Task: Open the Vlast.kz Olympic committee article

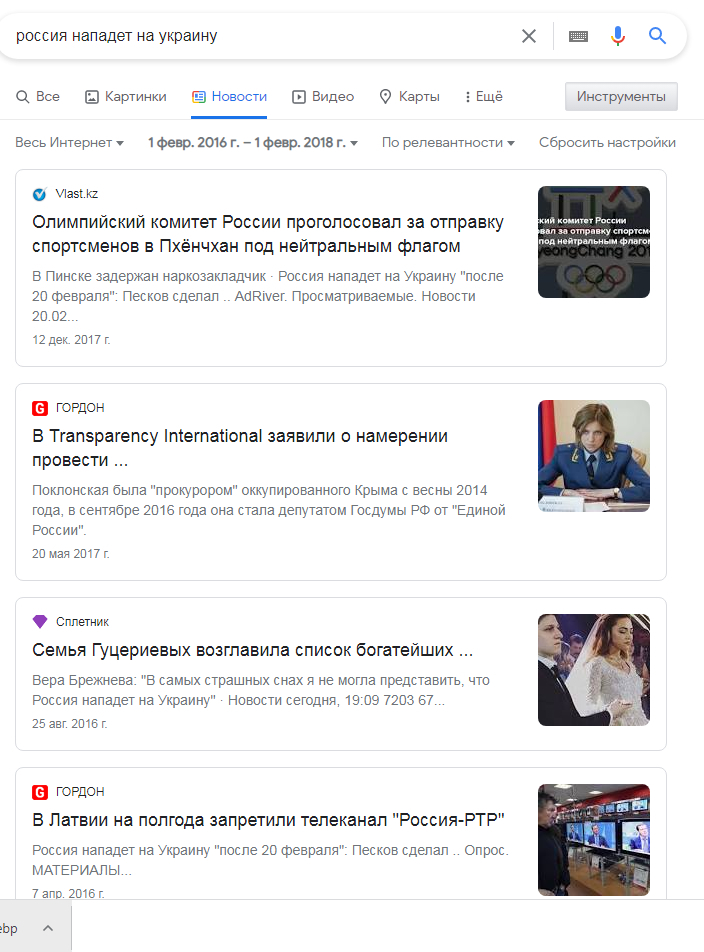Action: tap(268, 234)
